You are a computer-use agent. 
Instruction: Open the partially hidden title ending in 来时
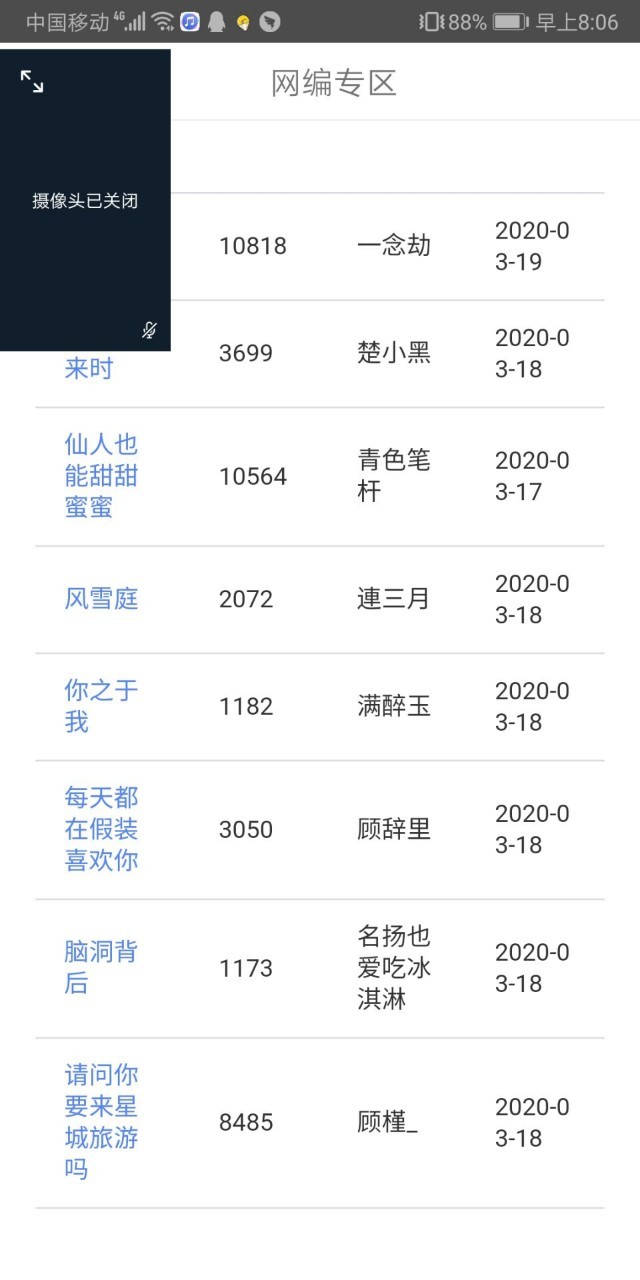tap(89, 368)
